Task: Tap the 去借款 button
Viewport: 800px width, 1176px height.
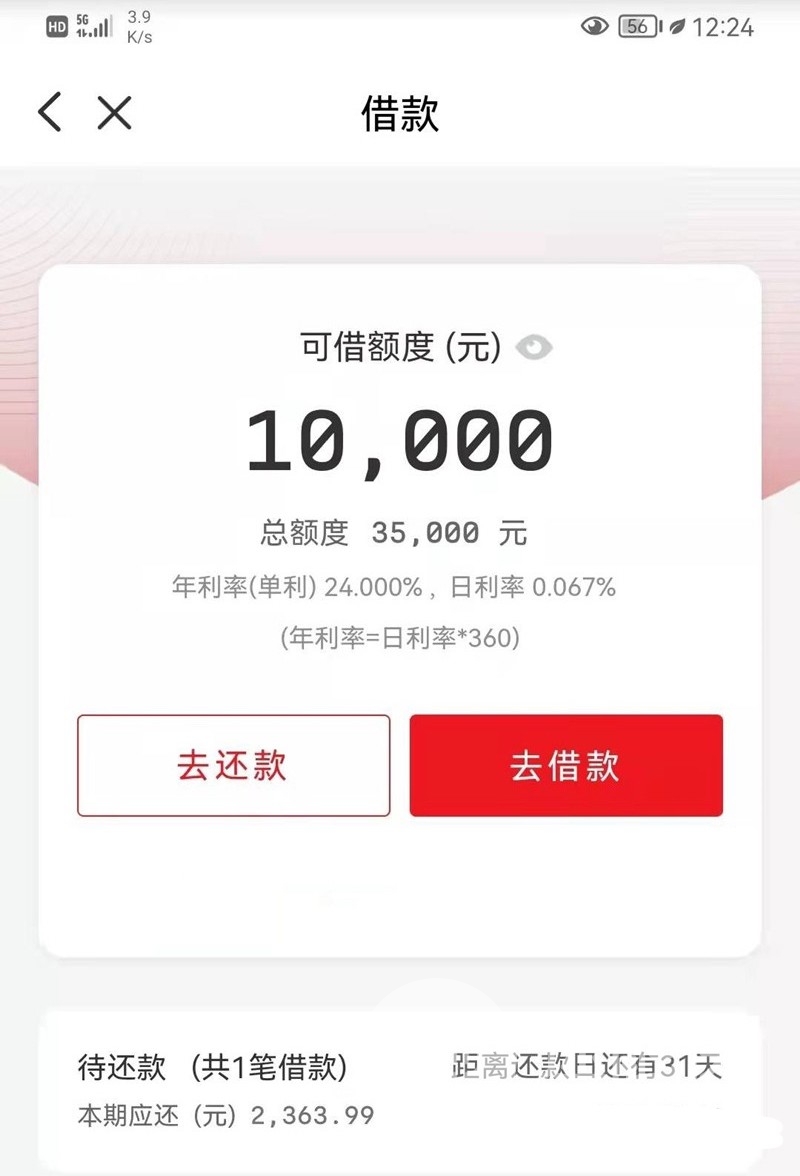Action: pos(566,765)
